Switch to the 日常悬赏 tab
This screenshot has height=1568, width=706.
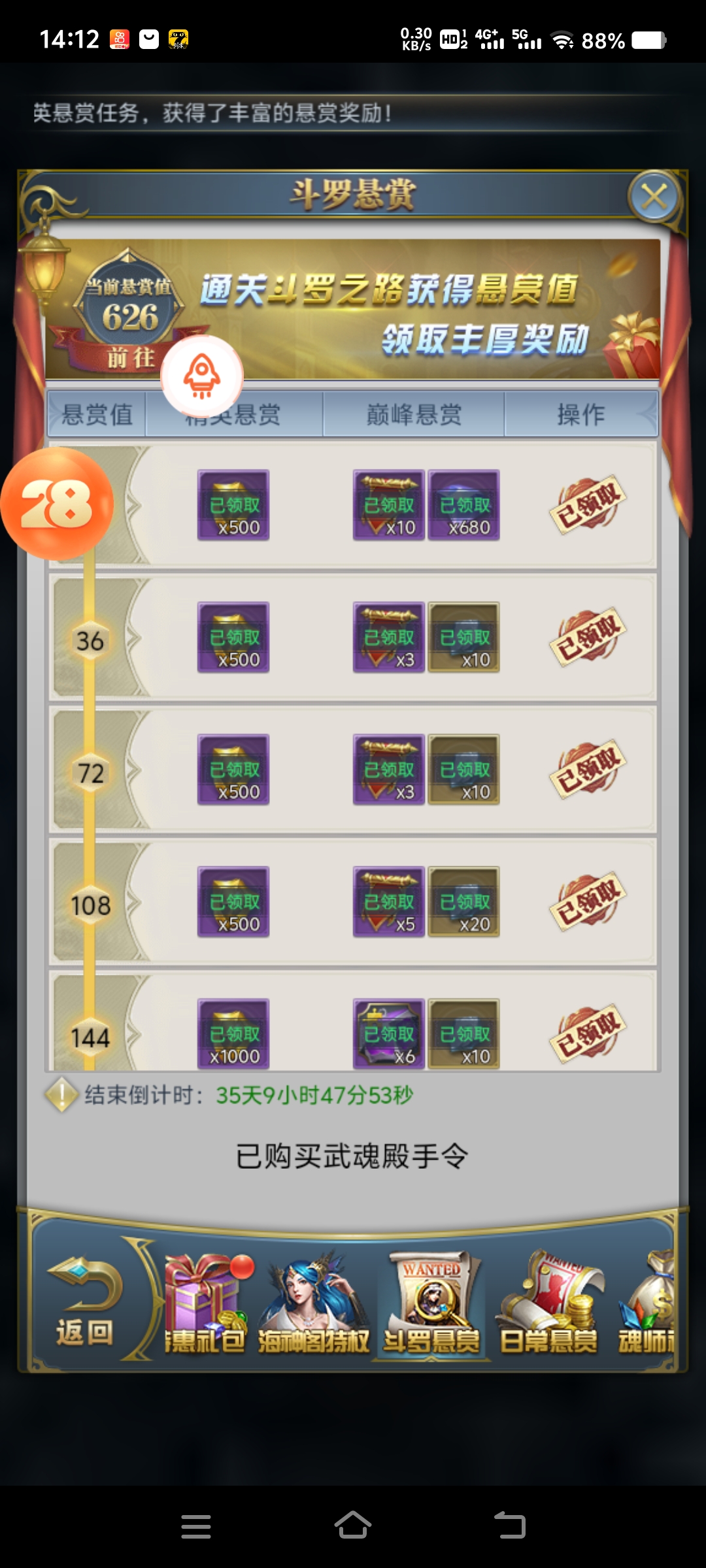[549, 1303]
